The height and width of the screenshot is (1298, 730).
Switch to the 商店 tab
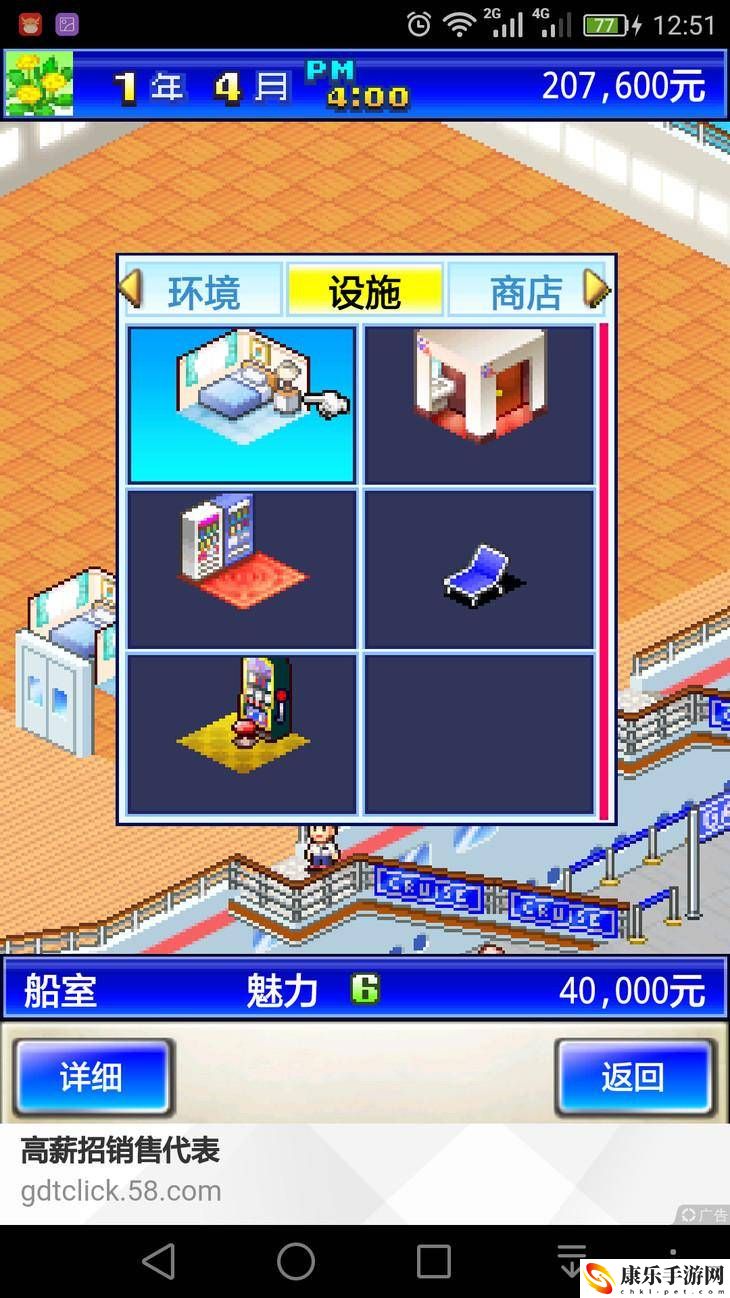(526, 292)
